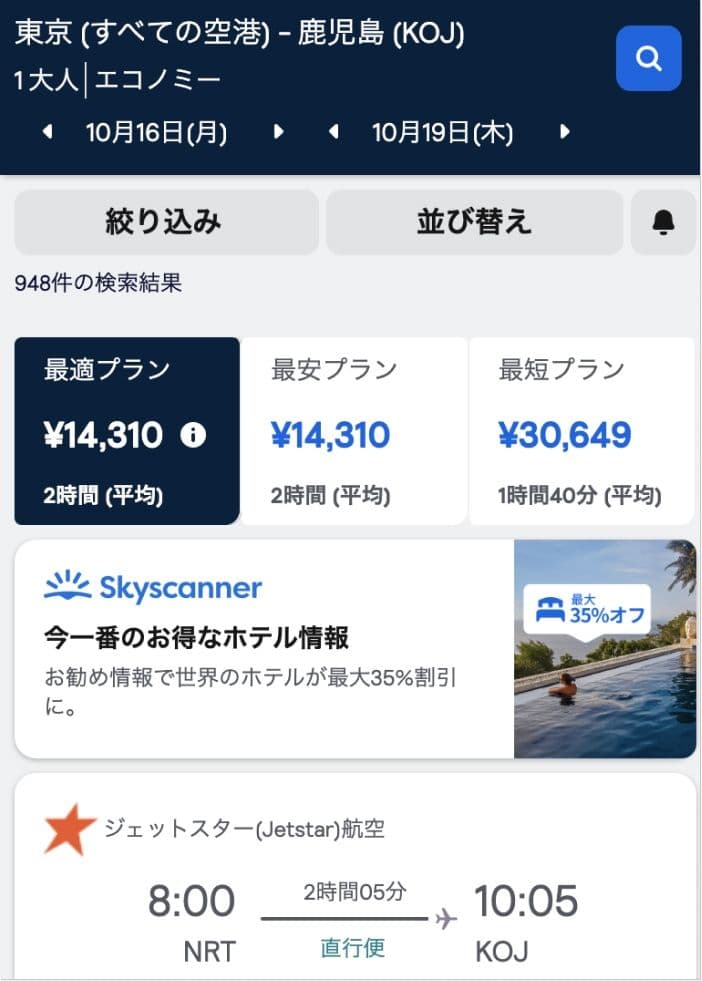
Task: Go to next return date after 10月19日
Action: pyautogui.click(x=565, y=132)
